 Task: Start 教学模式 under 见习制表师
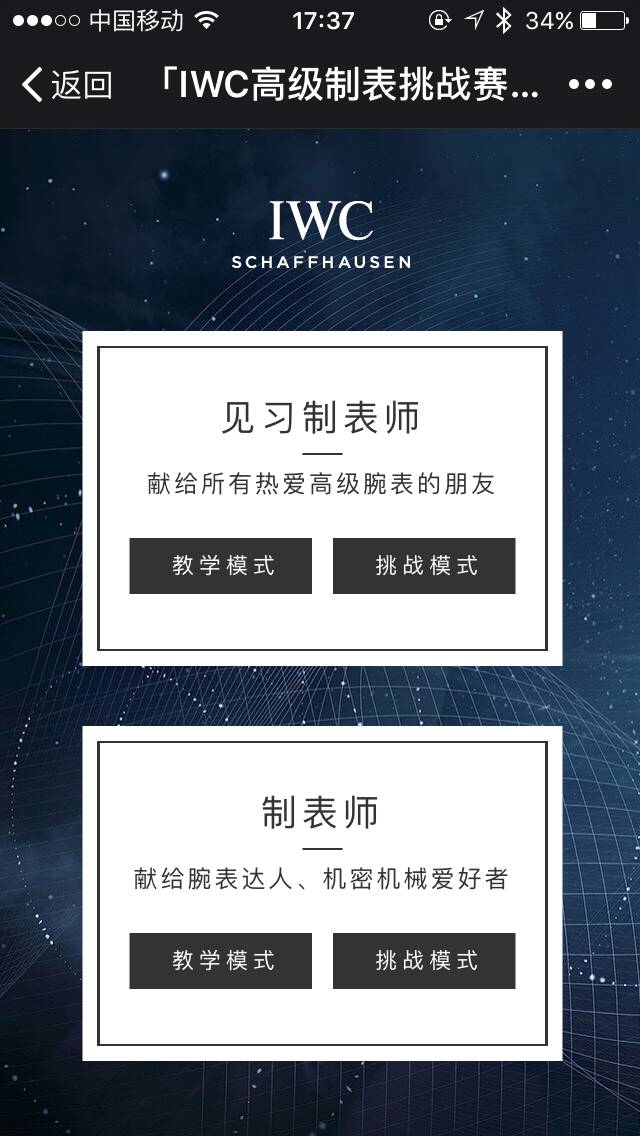coord(221,566)
